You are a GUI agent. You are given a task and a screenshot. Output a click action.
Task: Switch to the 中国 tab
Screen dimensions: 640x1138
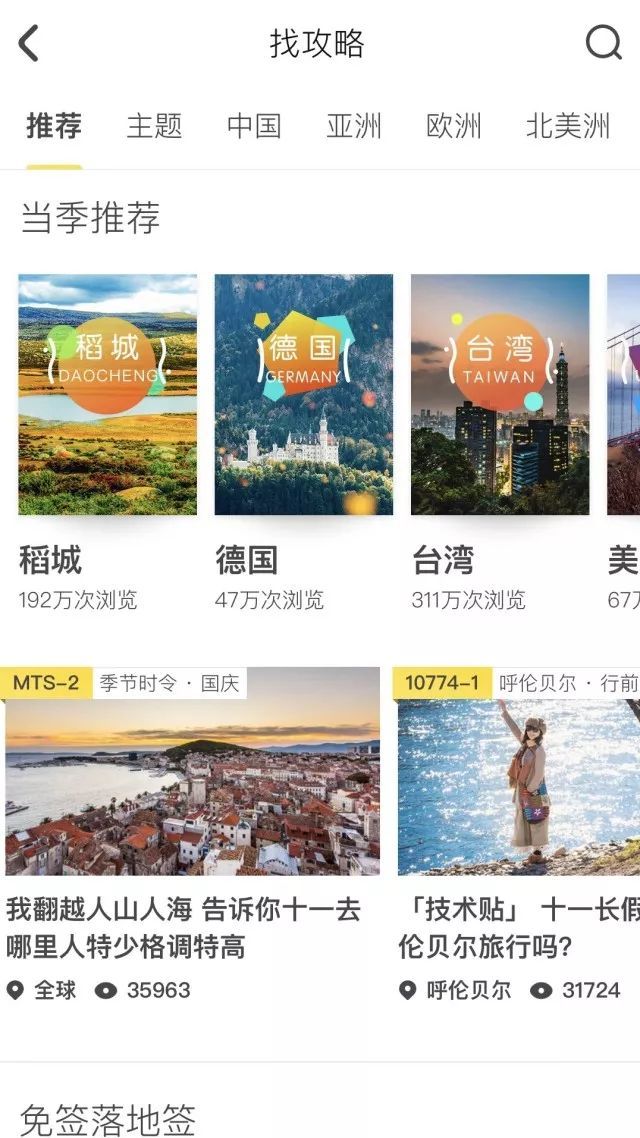pyautogui.click(x=254, y=126)
